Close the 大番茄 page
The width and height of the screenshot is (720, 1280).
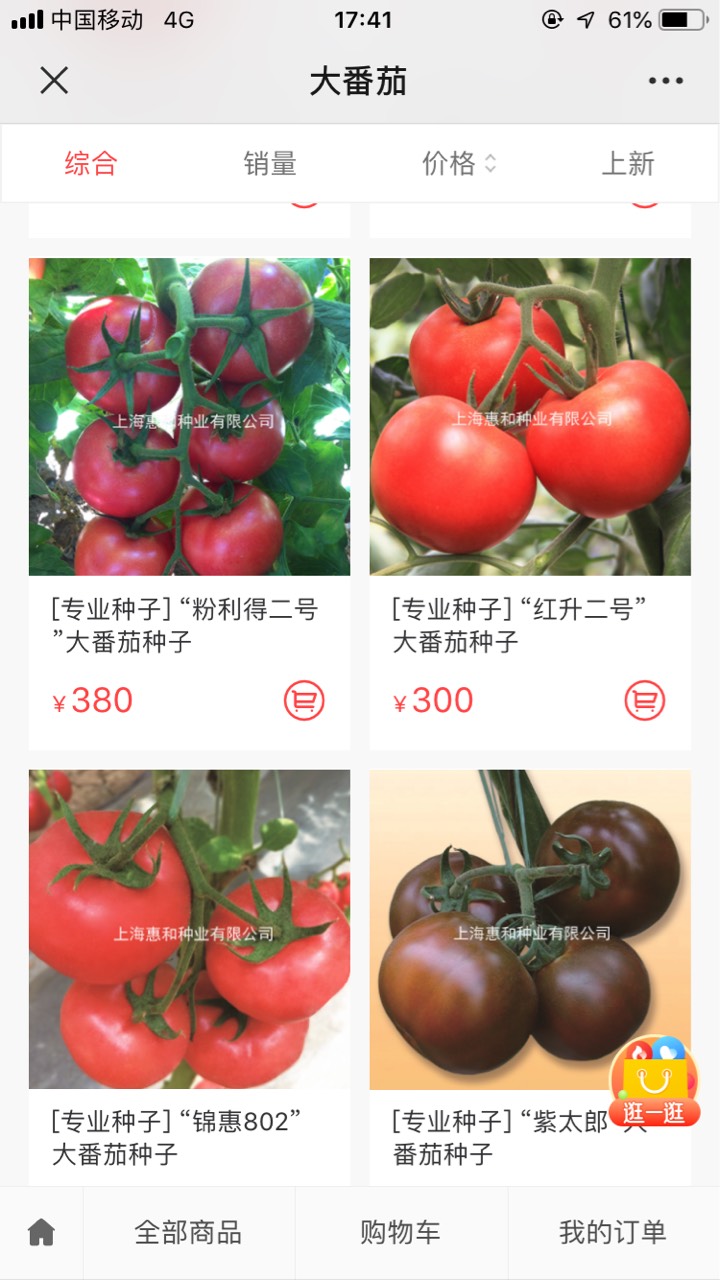(54, 81)
